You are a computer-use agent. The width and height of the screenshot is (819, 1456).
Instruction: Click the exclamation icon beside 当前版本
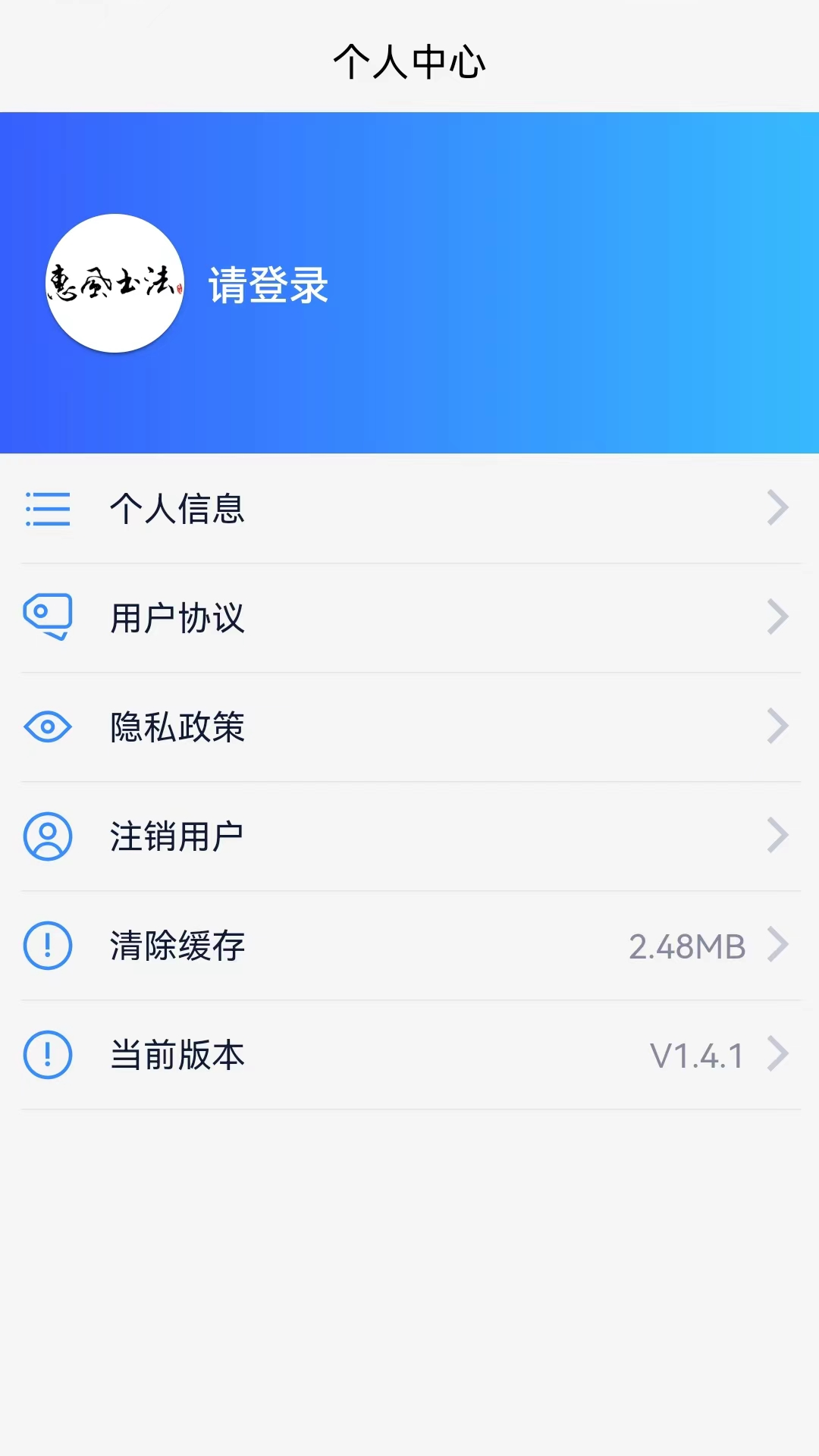[x=48, y=1053]
